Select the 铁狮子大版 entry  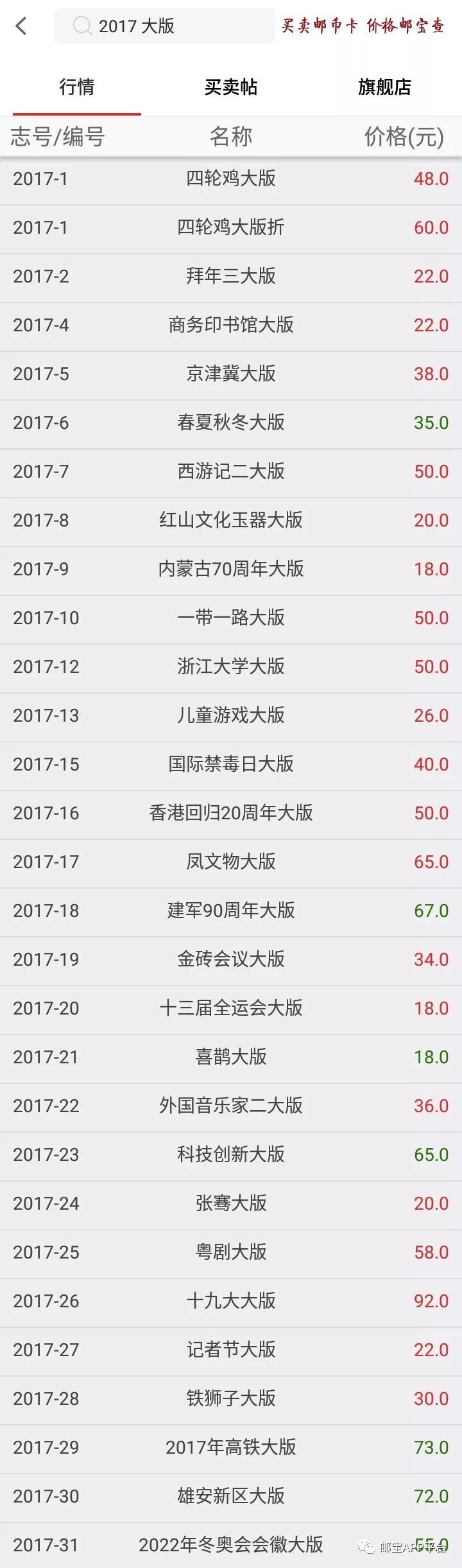point(231,1398)
